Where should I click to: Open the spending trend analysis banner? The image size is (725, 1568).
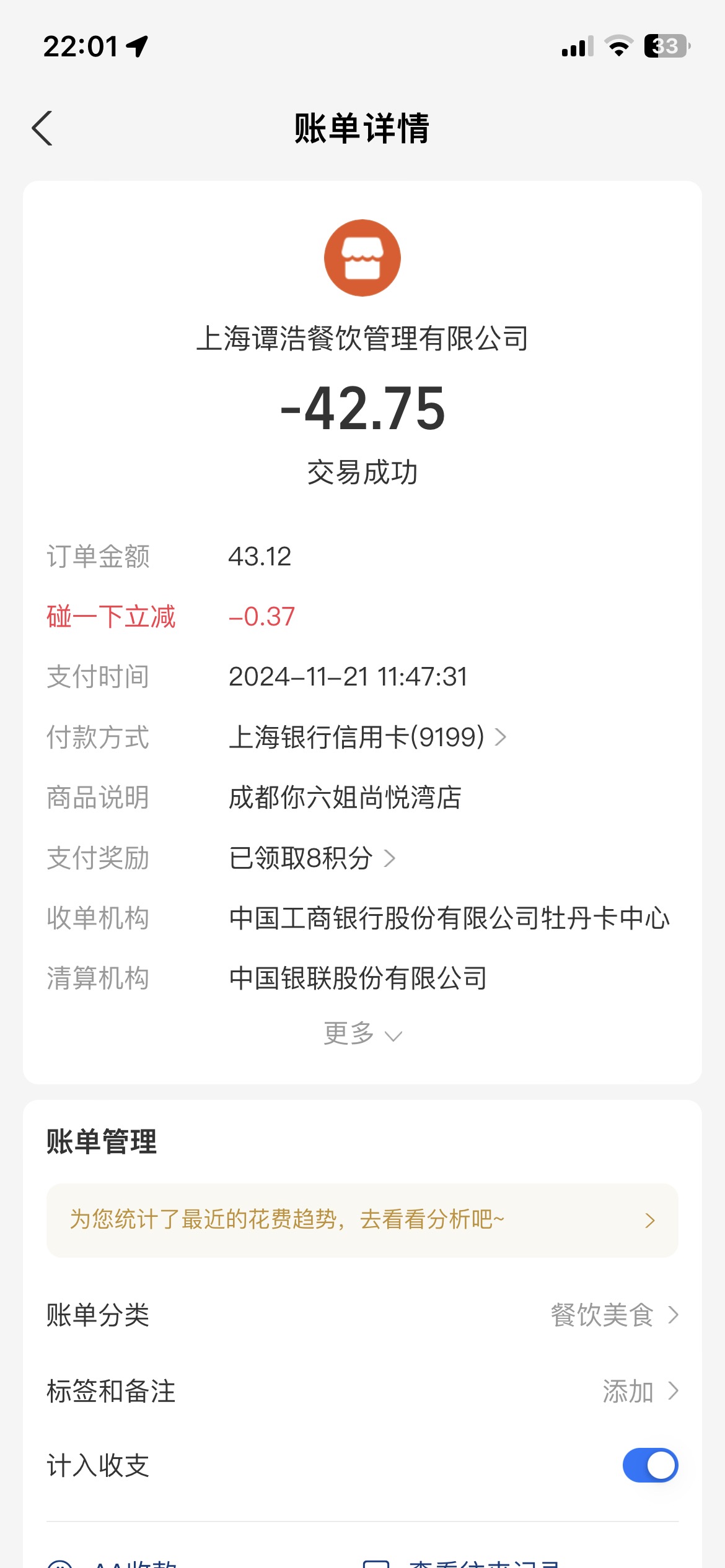(x=362, y=1220)
